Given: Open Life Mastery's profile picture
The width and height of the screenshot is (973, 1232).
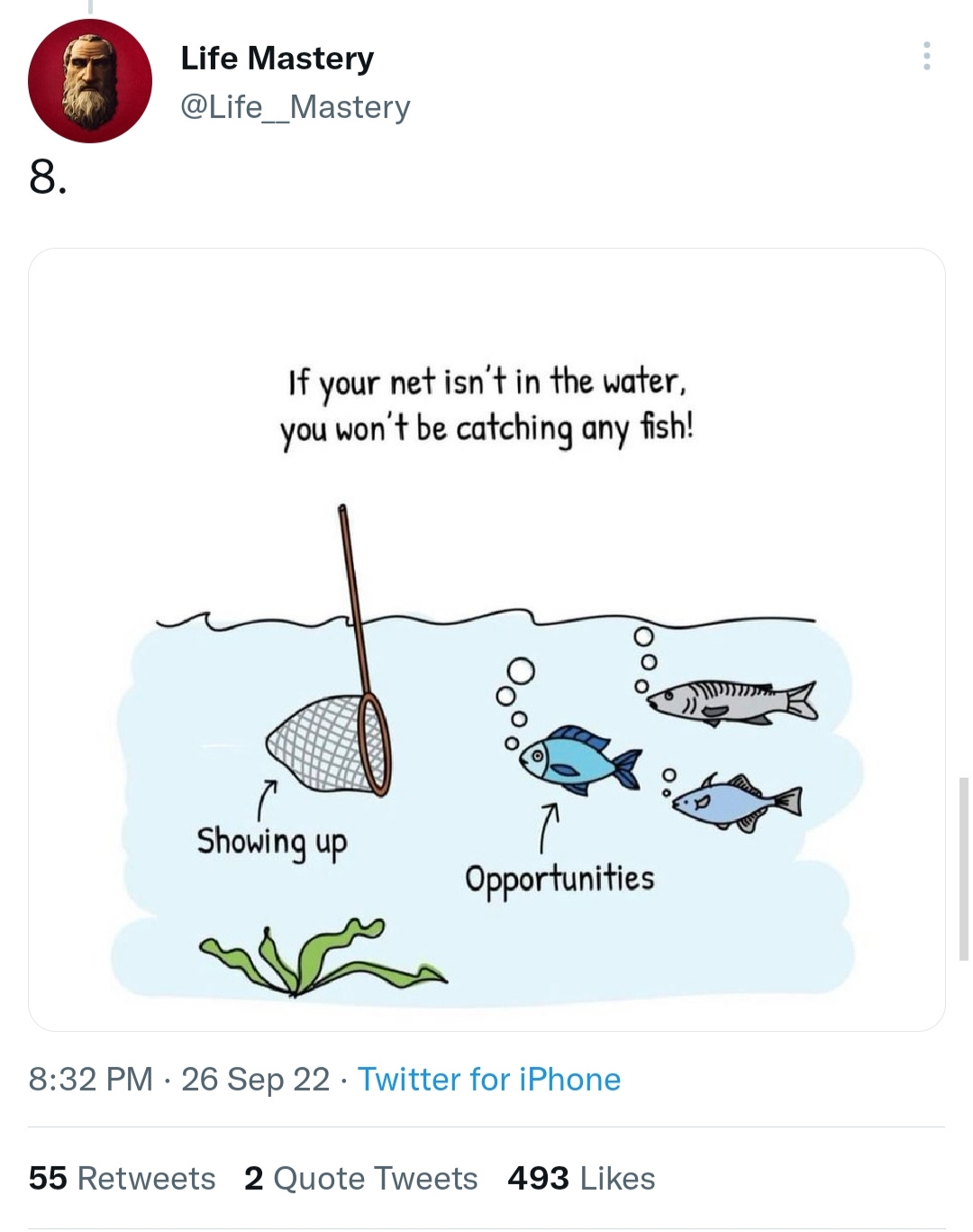Looking at the screenshot, I should click(x=90, y=81).
